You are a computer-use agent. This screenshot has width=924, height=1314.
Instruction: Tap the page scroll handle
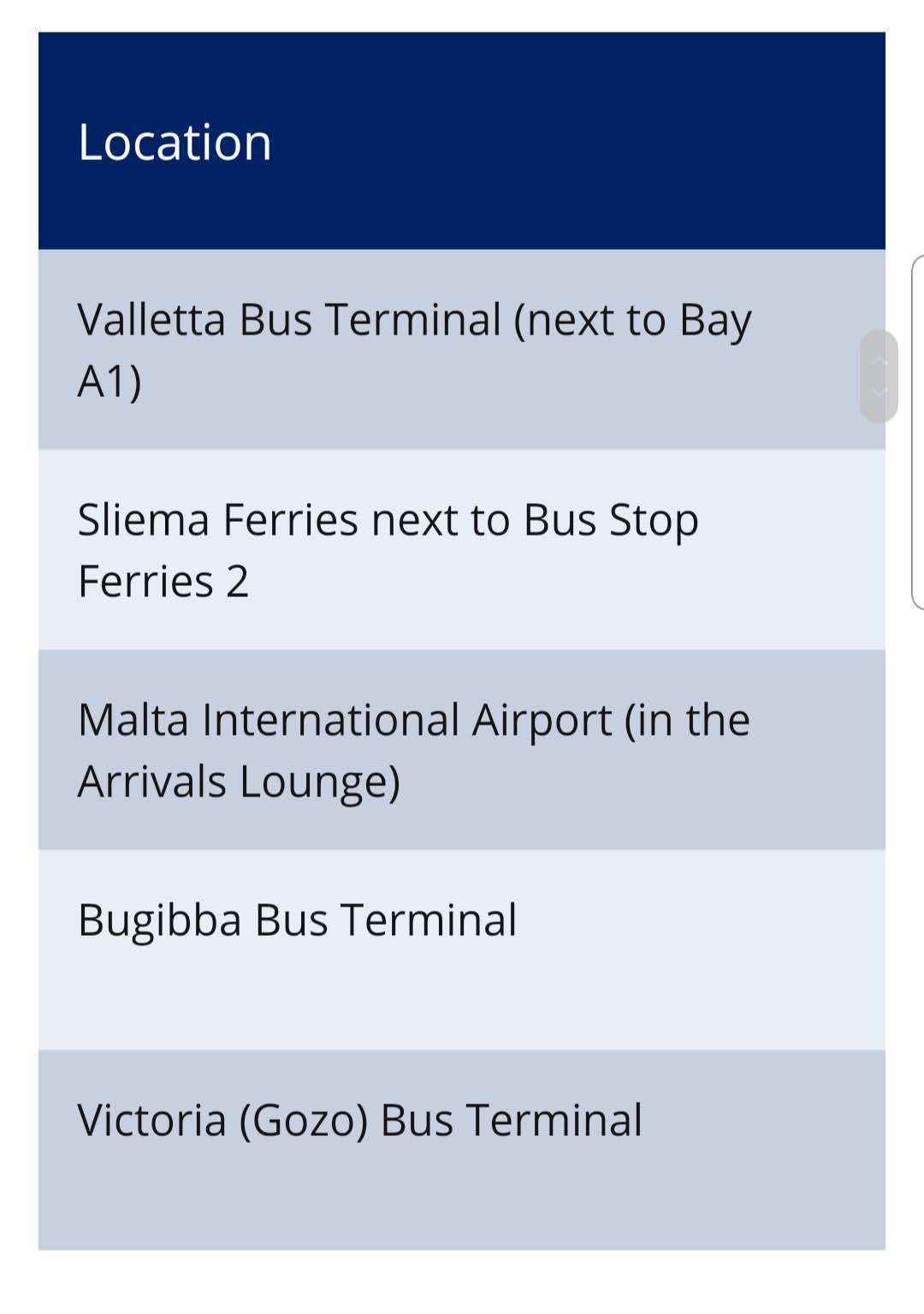point(879,376)
